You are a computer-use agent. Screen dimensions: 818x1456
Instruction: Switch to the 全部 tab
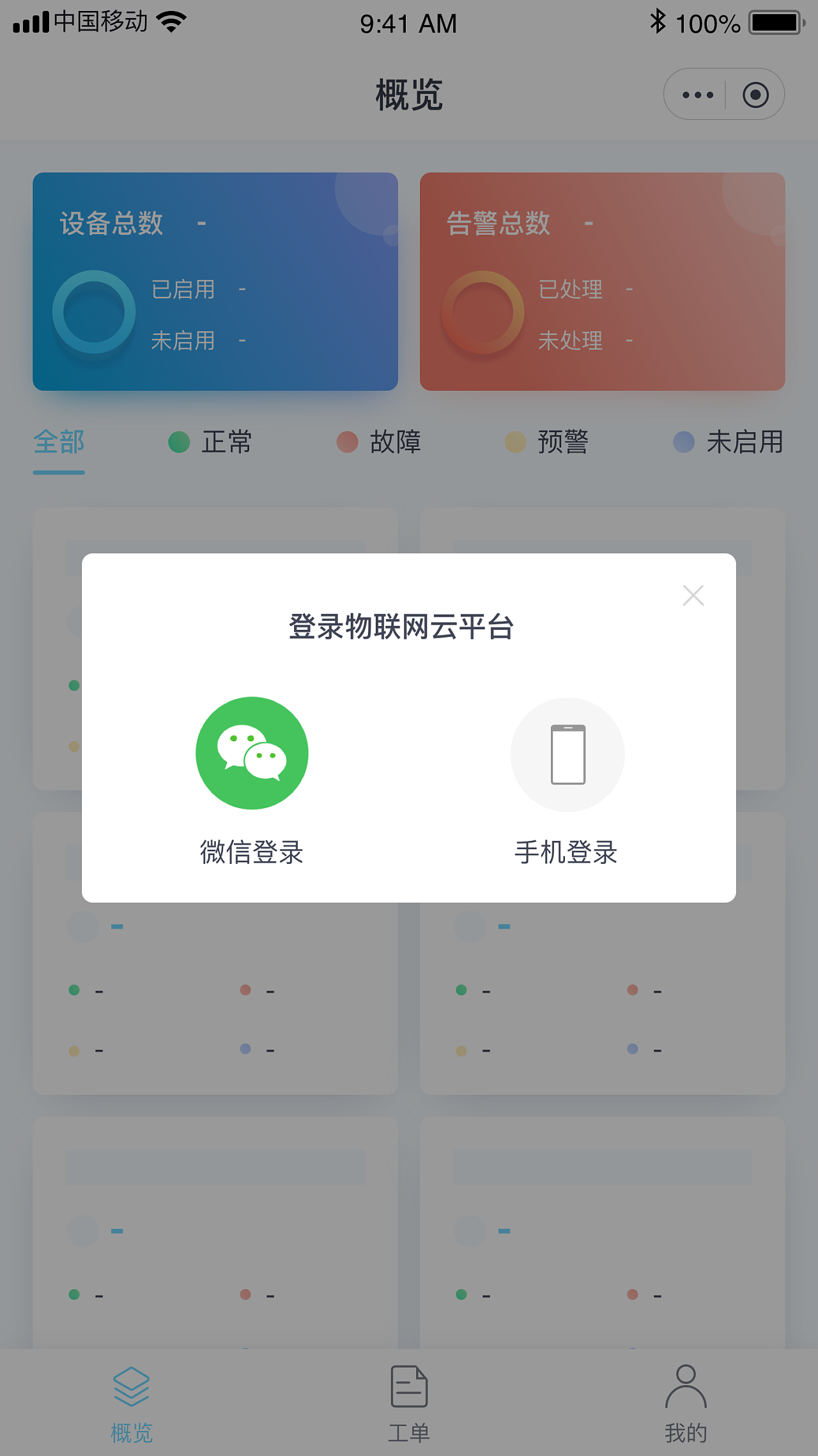tap(59, 442)
